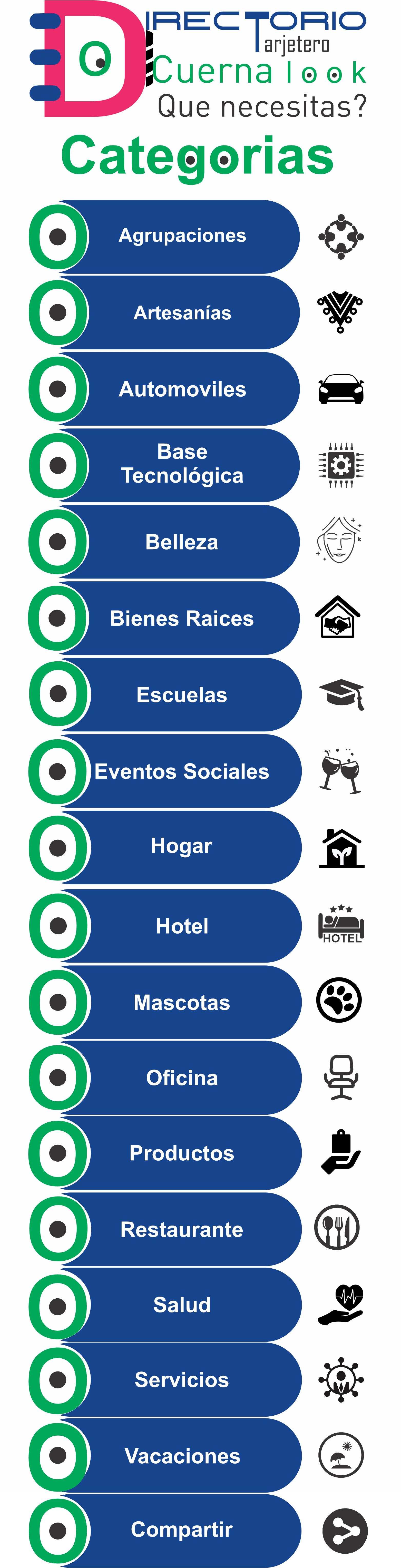Open the Belleza category
The height and width of the screenshot is (1568, 401).
click(182, 542)
